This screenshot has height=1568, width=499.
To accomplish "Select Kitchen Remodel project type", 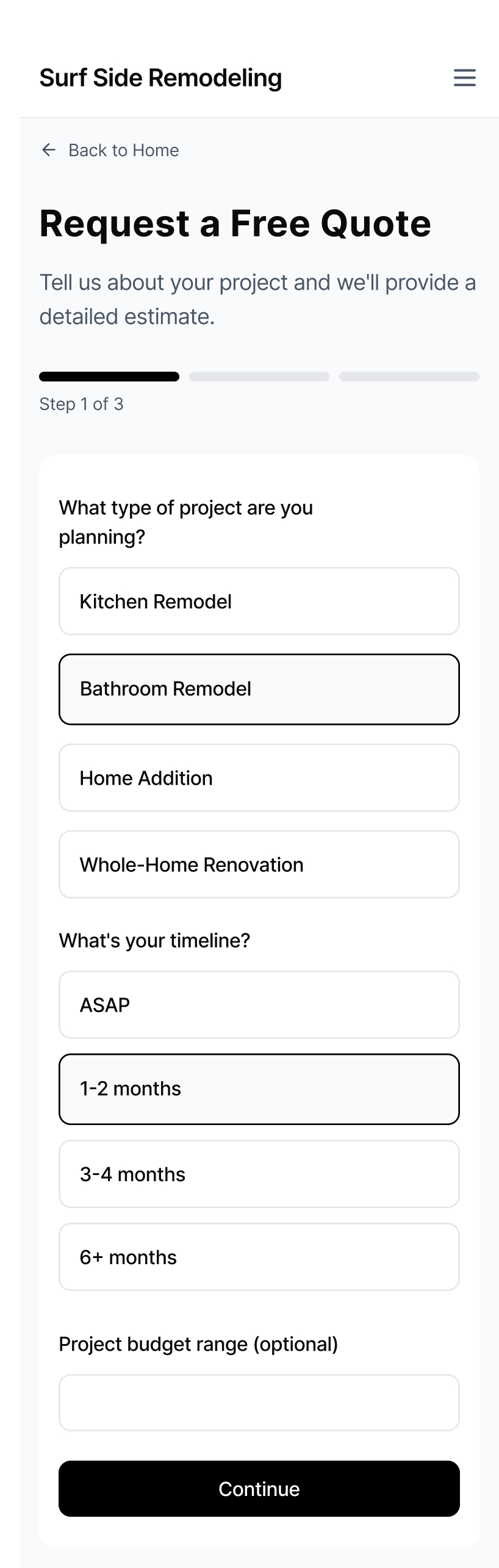I will pos(259,601).
